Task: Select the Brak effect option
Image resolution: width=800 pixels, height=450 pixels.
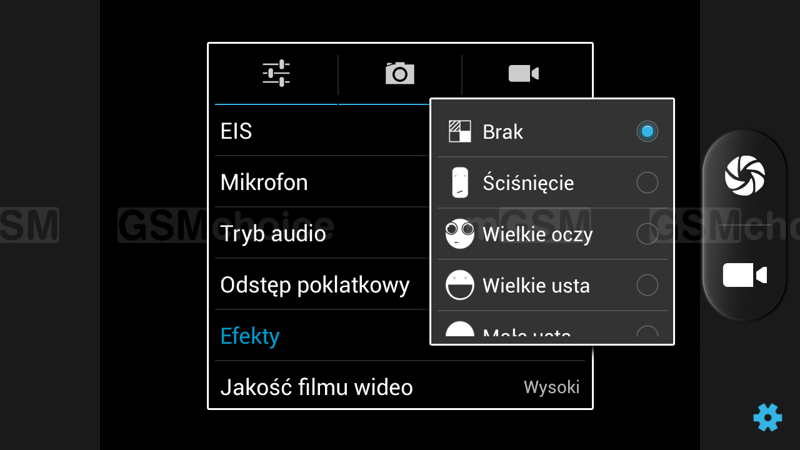Action: 552,131
